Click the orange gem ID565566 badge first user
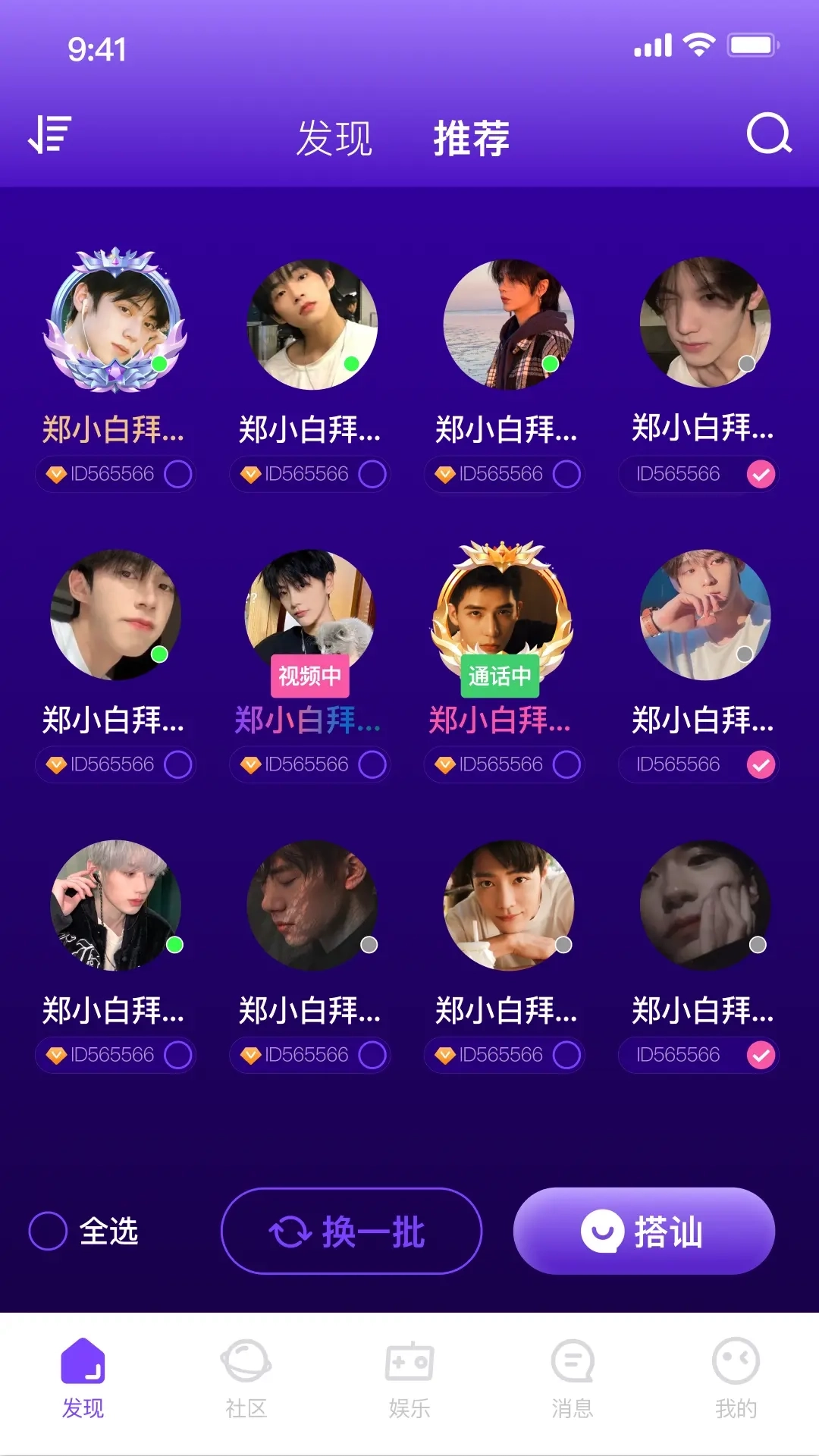The width and height of the screenshot is (819, 1456). pos(53,474)
